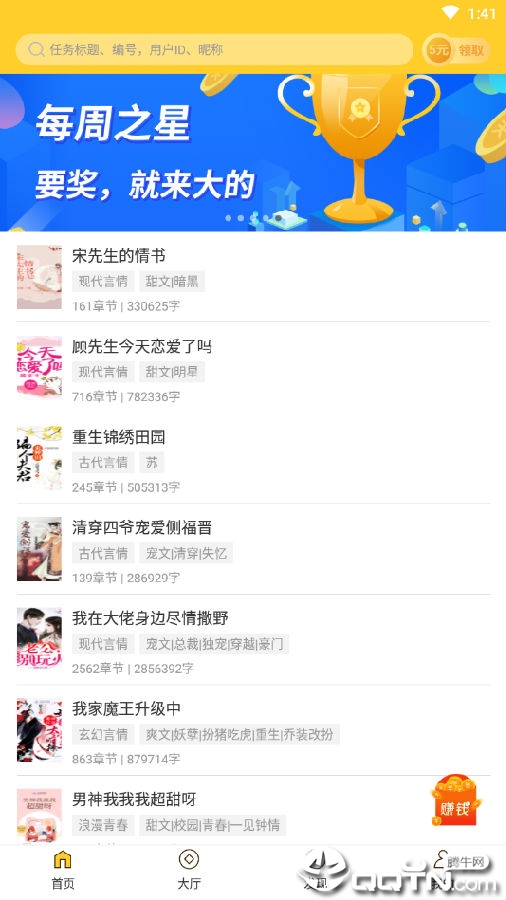Switch to the 大厅 tab

[189, 870]
